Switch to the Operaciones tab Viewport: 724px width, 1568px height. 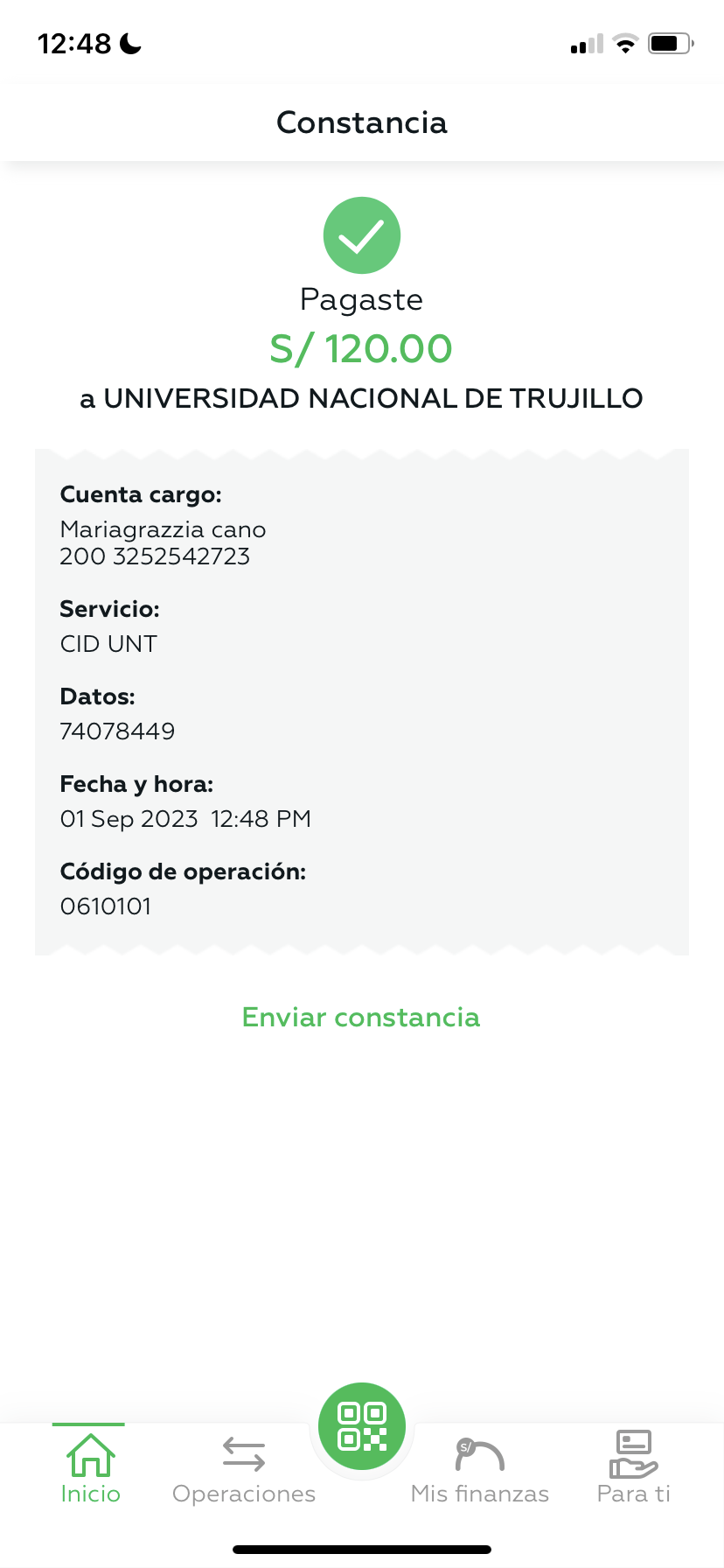pos(244,1469)
